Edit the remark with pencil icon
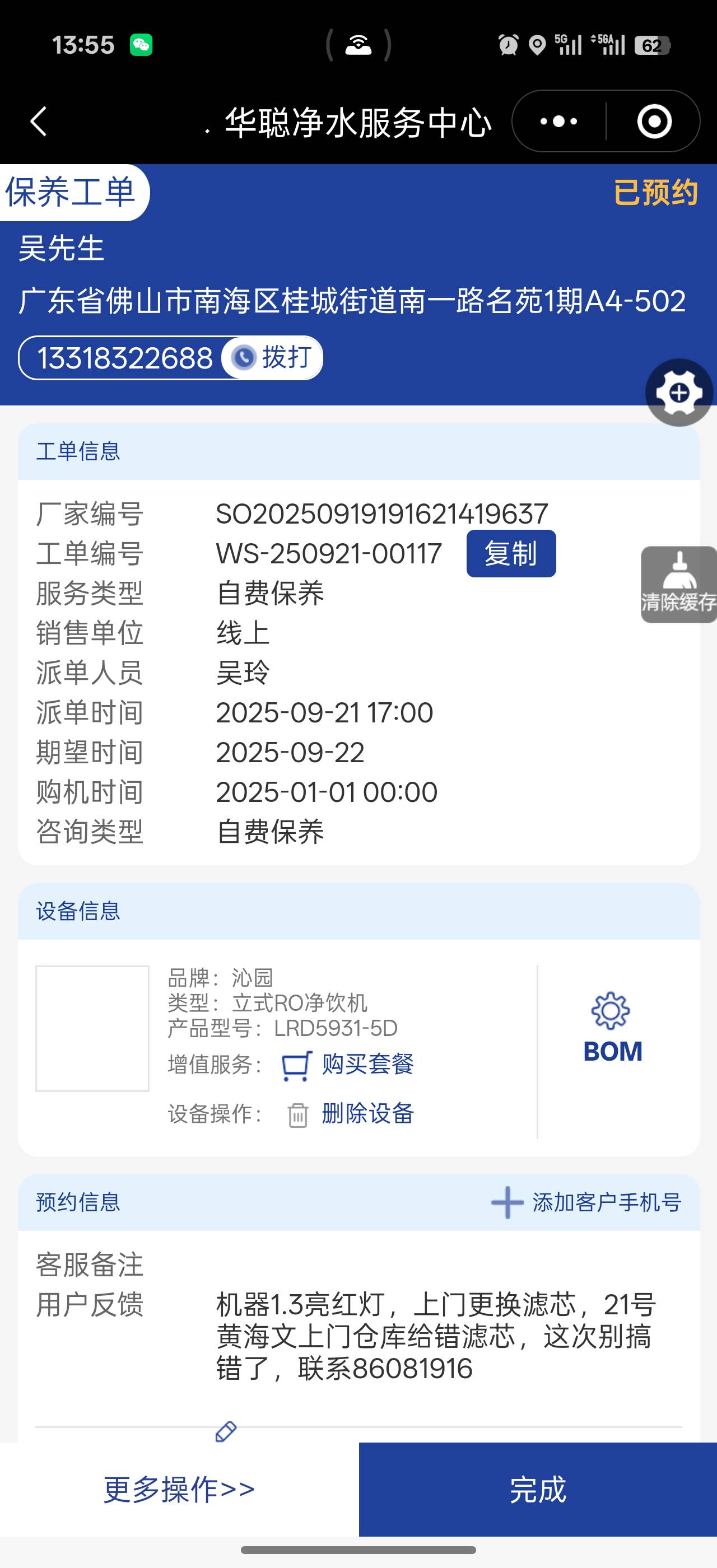Screen dimensions: 717x1568 [x=226, y=1432]
